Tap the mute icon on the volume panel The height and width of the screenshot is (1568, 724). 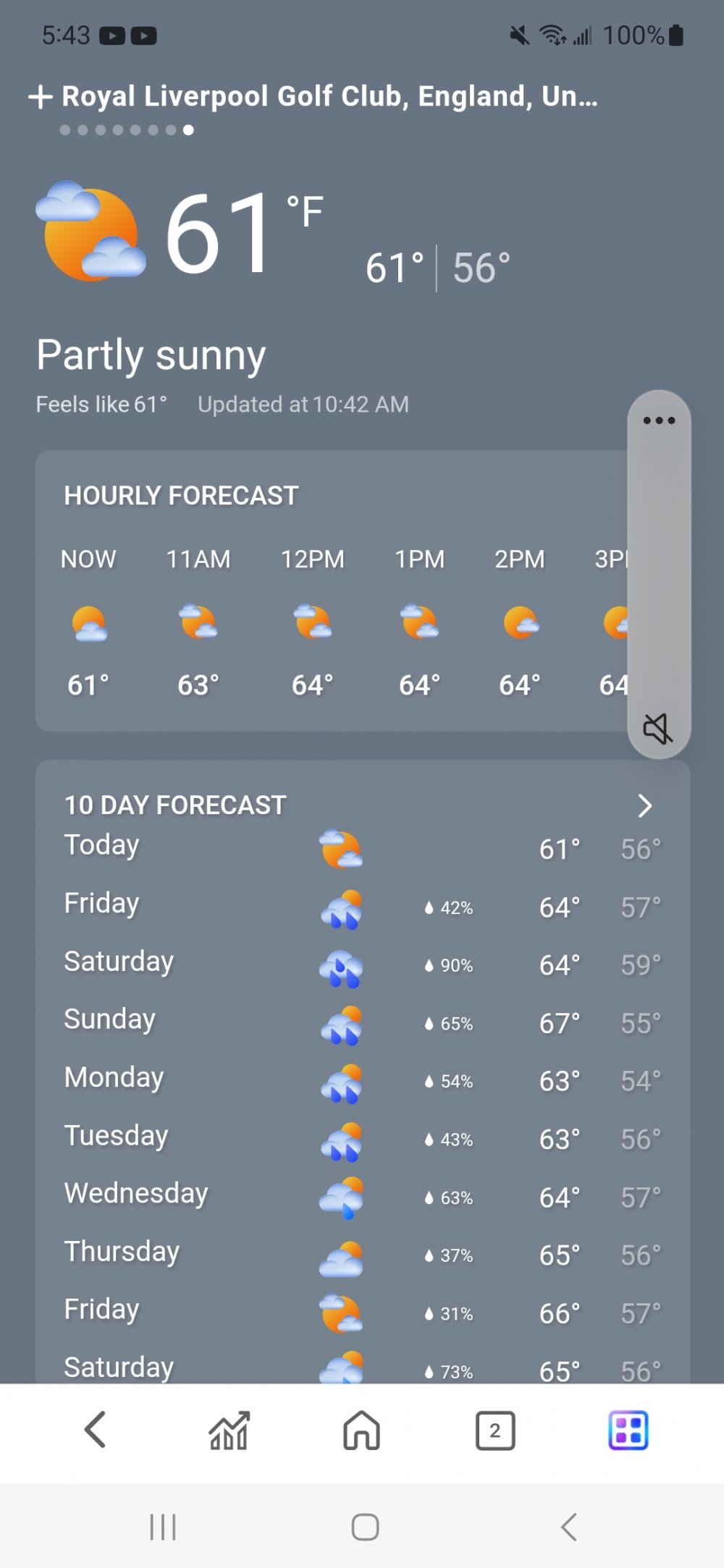tap(658, 728)
